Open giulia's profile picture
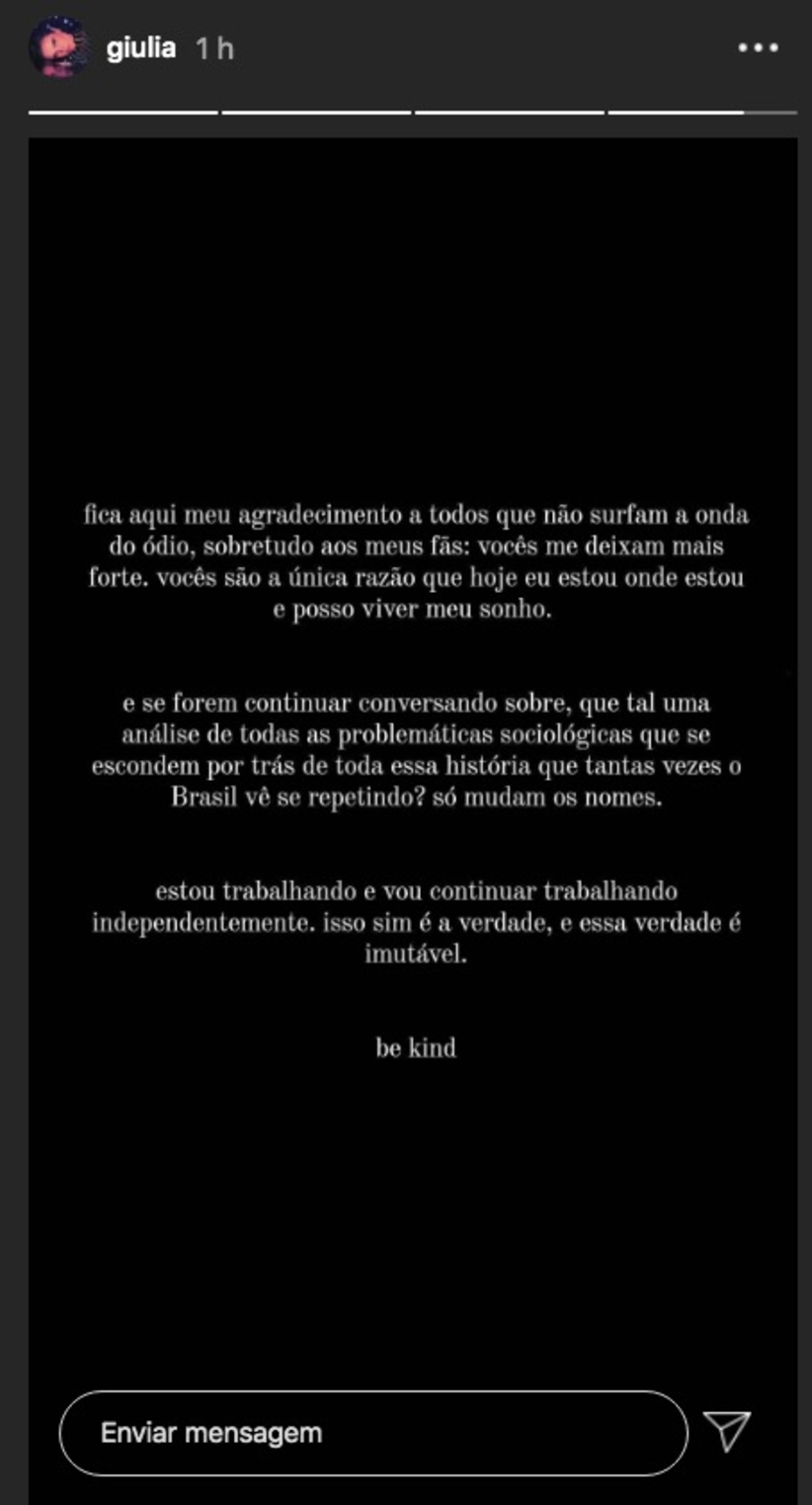This screenshot has height=1505, width=812. pos(59,47)
